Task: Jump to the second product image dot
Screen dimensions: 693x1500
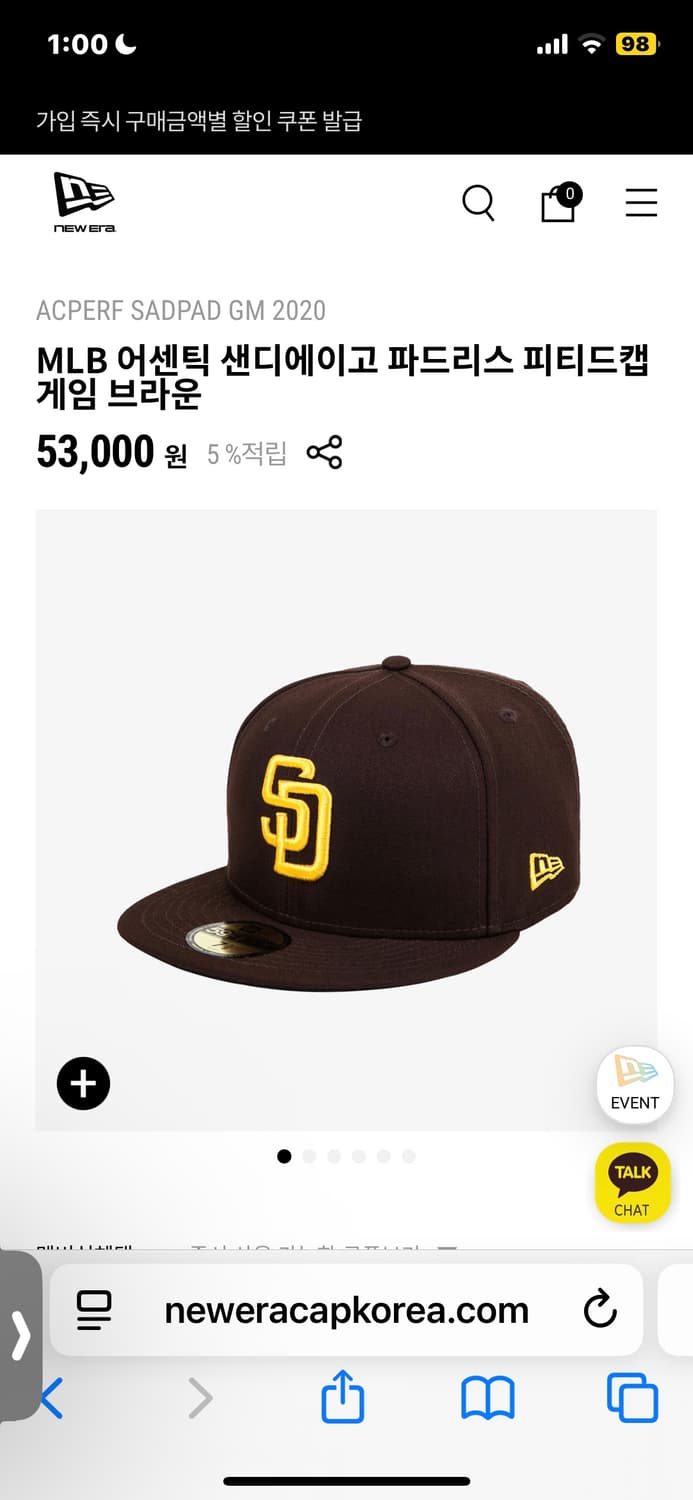Action: click(309, 1157)
